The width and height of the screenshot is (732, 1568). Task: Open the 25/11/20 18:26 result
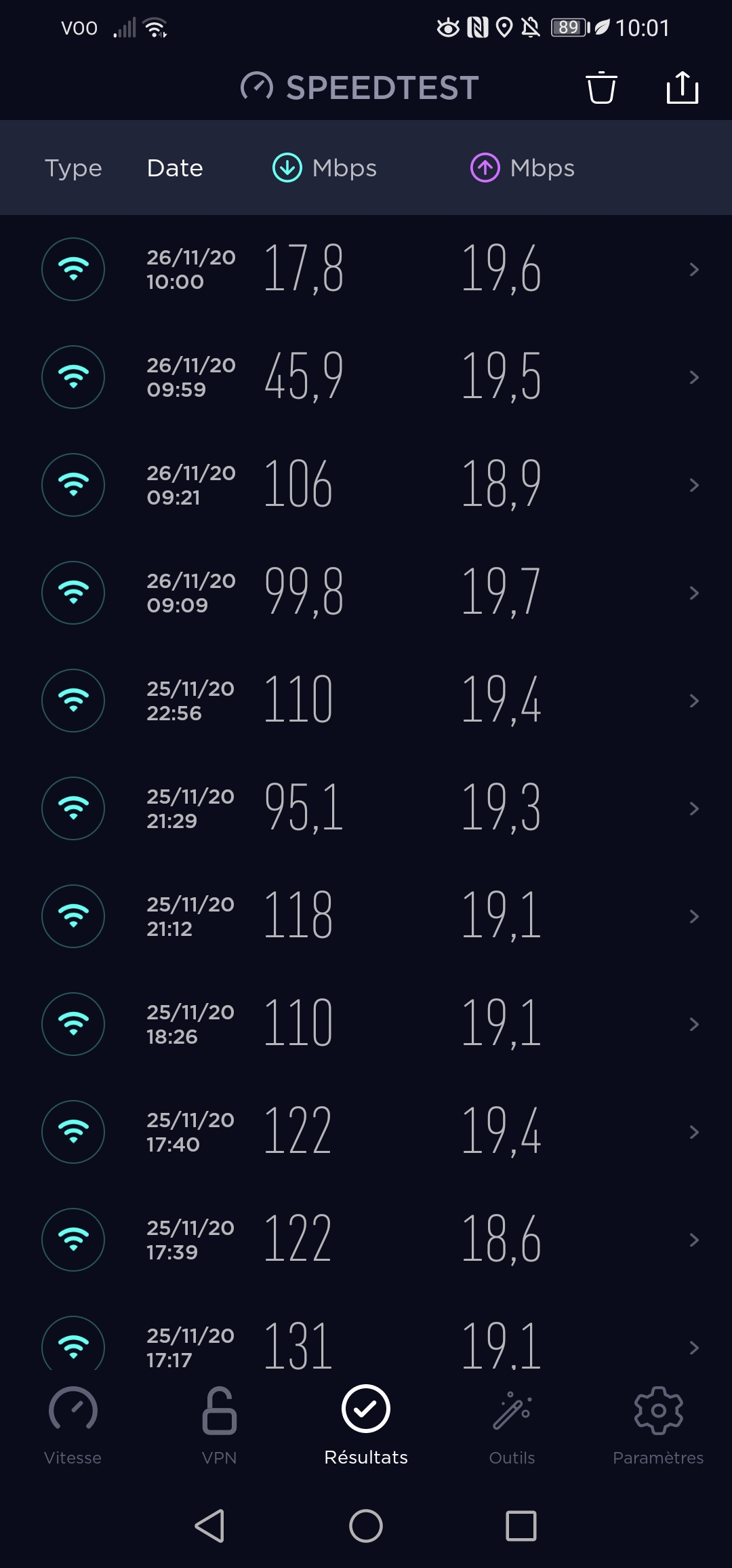click(x=366, y=1024)
